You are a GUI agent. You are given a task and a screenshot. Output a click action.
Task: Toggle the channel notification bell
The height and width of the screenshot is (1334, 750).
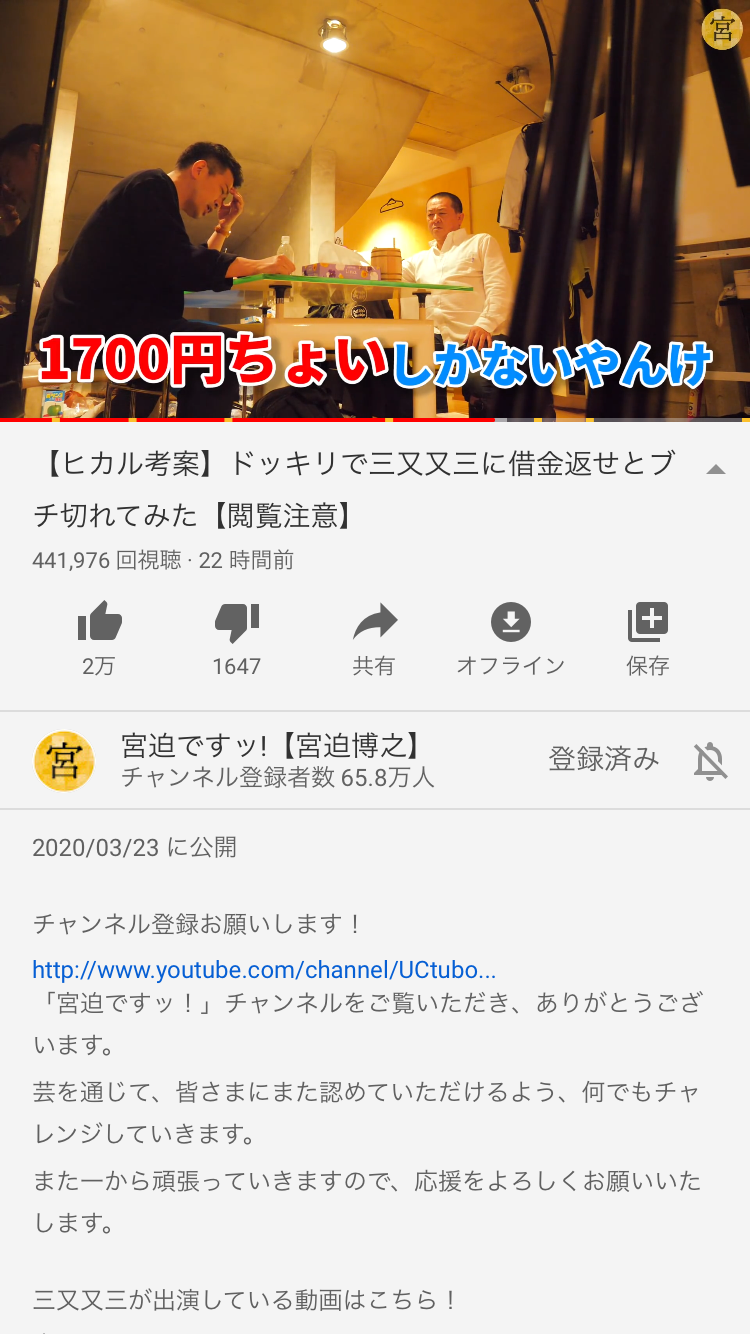click(x=710, y=761)
